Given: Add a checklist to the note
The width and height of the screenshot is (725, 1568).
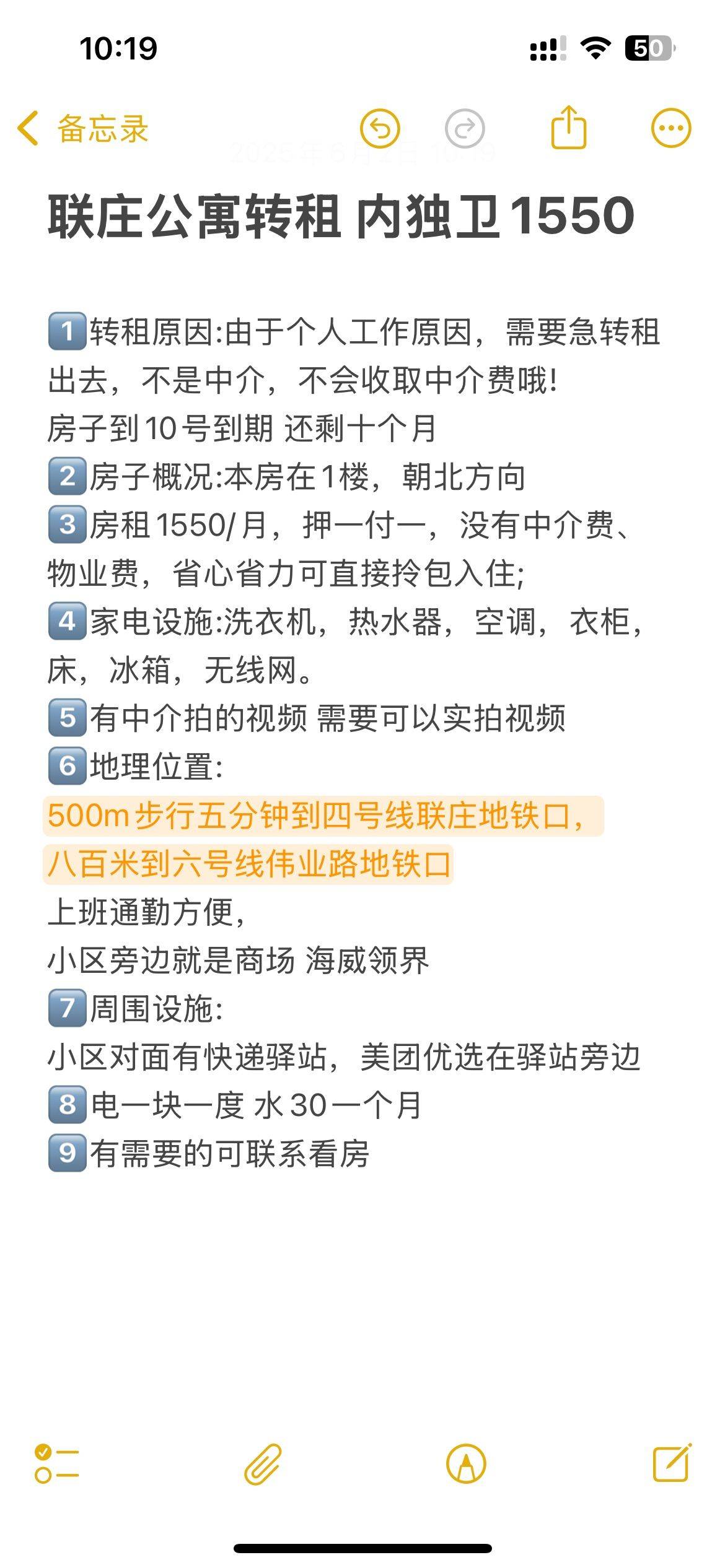Looking at the screenshot, I should point(56,1464).
